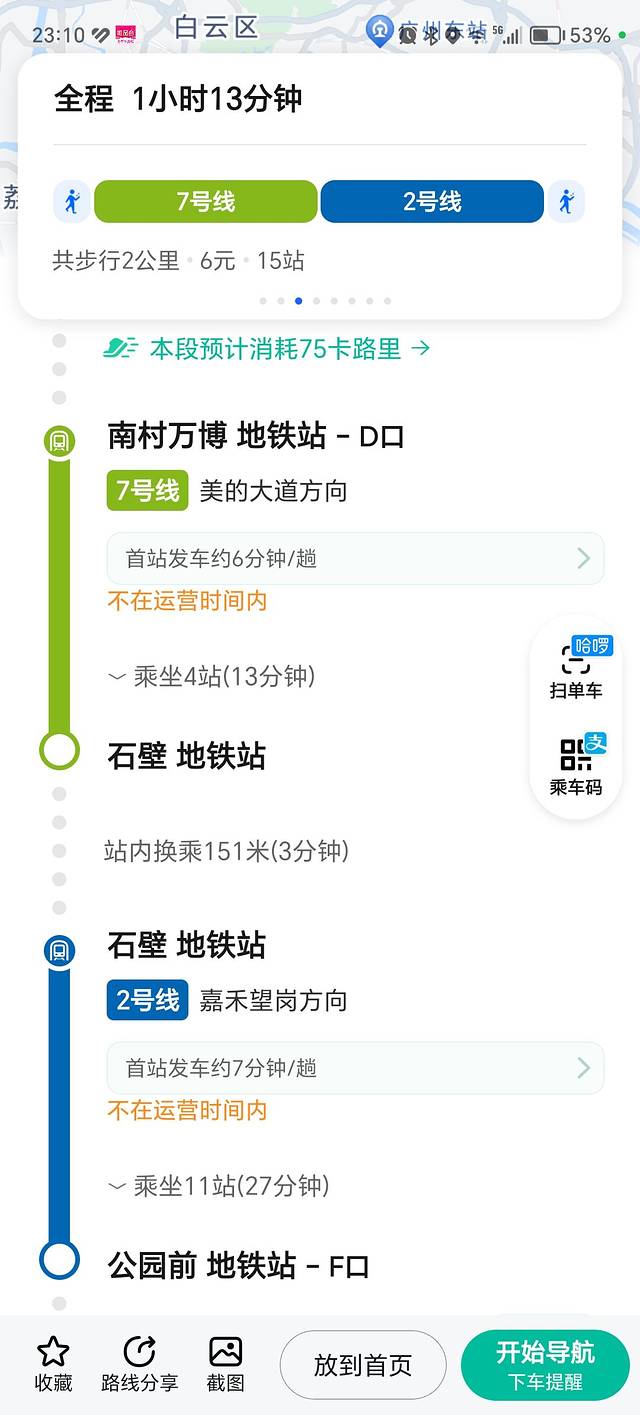Viewport: 640px width, 1415px height.
Task: Open Line 2 首站发车约7分钟/趟 schedule details
Action: (x=355, y=1068)
